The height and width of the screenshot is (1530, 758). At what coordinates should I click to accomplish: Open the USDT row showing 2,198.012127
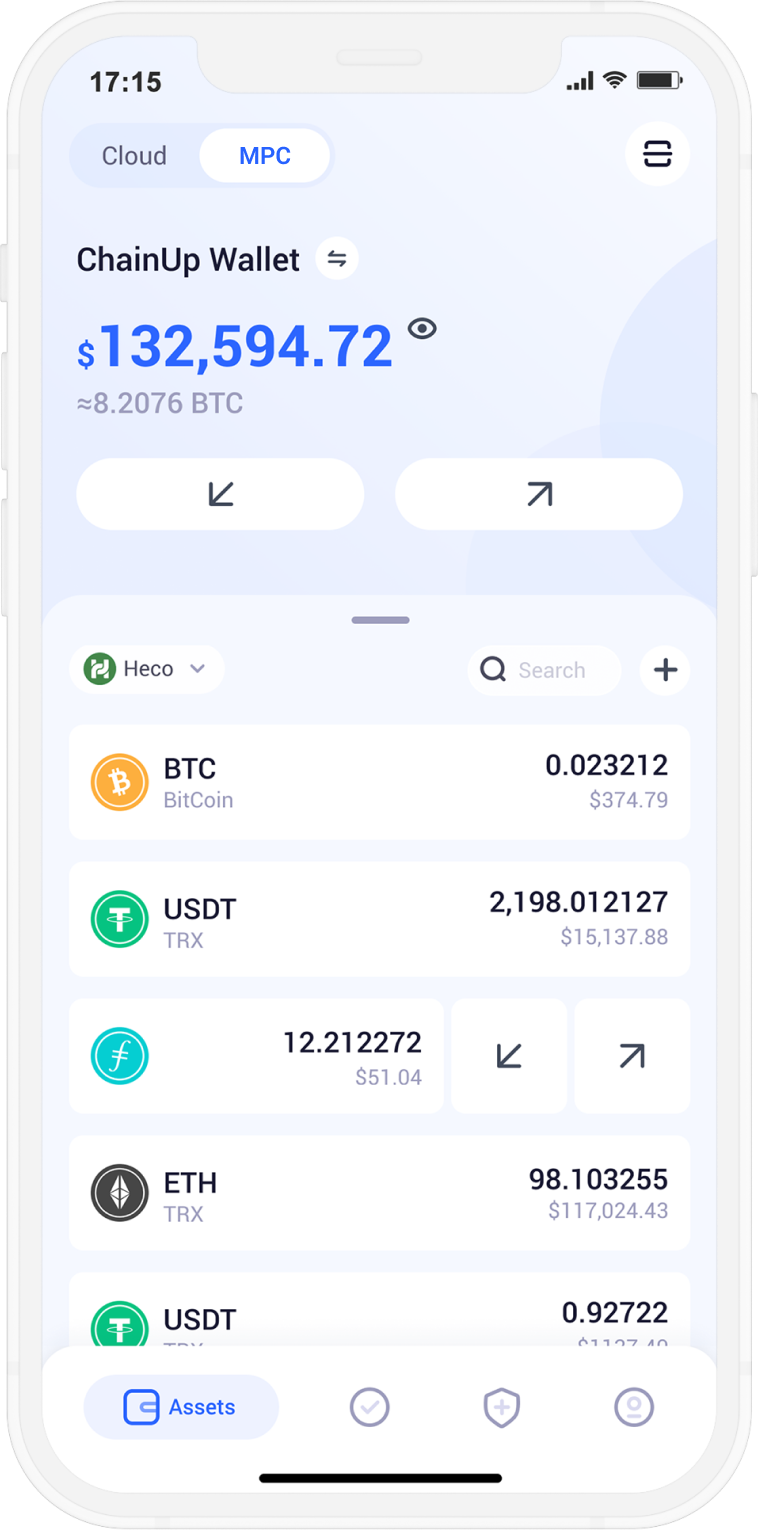point(379,919)
